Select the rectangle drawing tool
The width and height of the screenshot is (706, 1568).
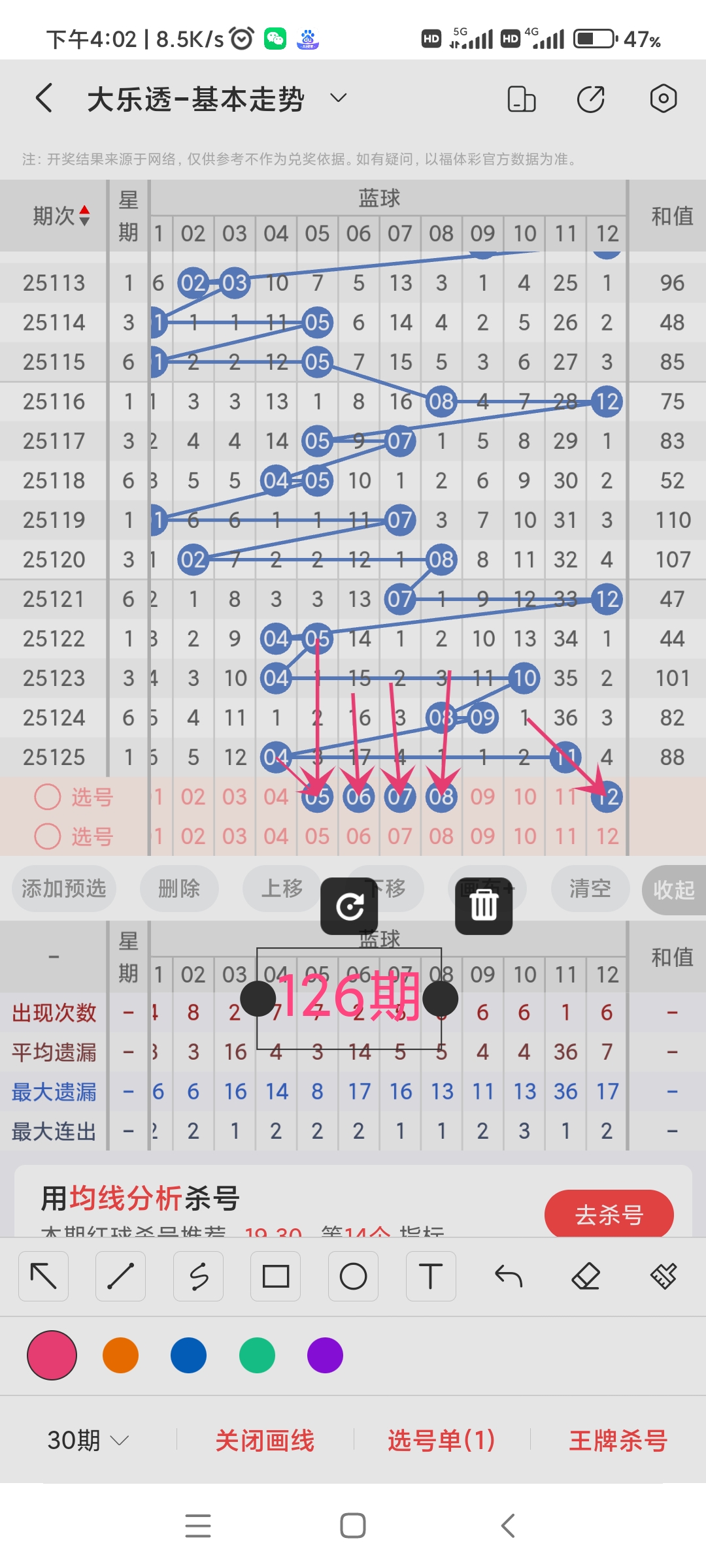click(276, 1276)
